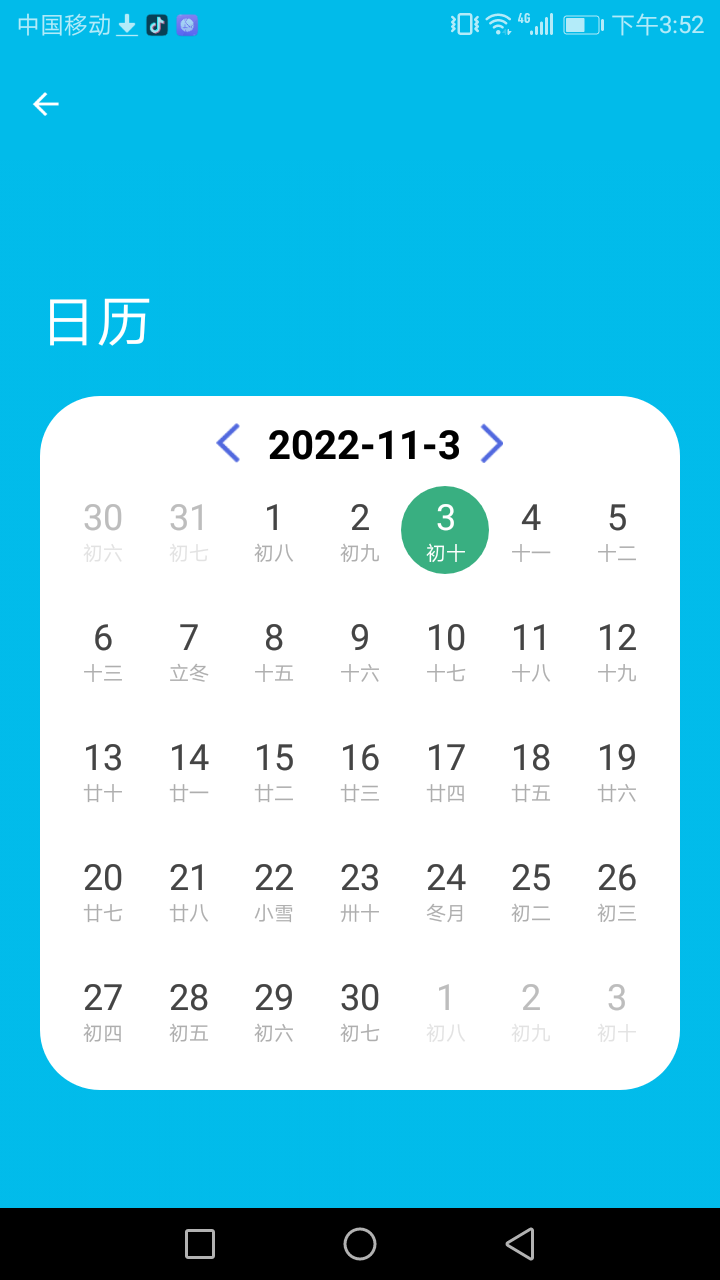720x1280 pixels.
Task: Tap the Back triangle in the navigation bar
Action: [x=520, y=1244]
